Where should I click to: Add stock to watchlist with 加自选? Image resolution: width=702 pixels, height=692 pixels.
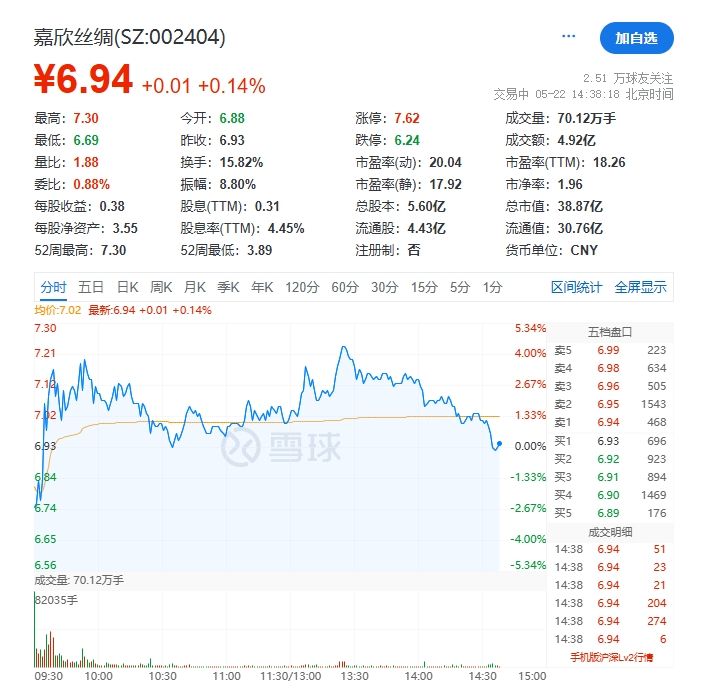(x=636, y=38)
